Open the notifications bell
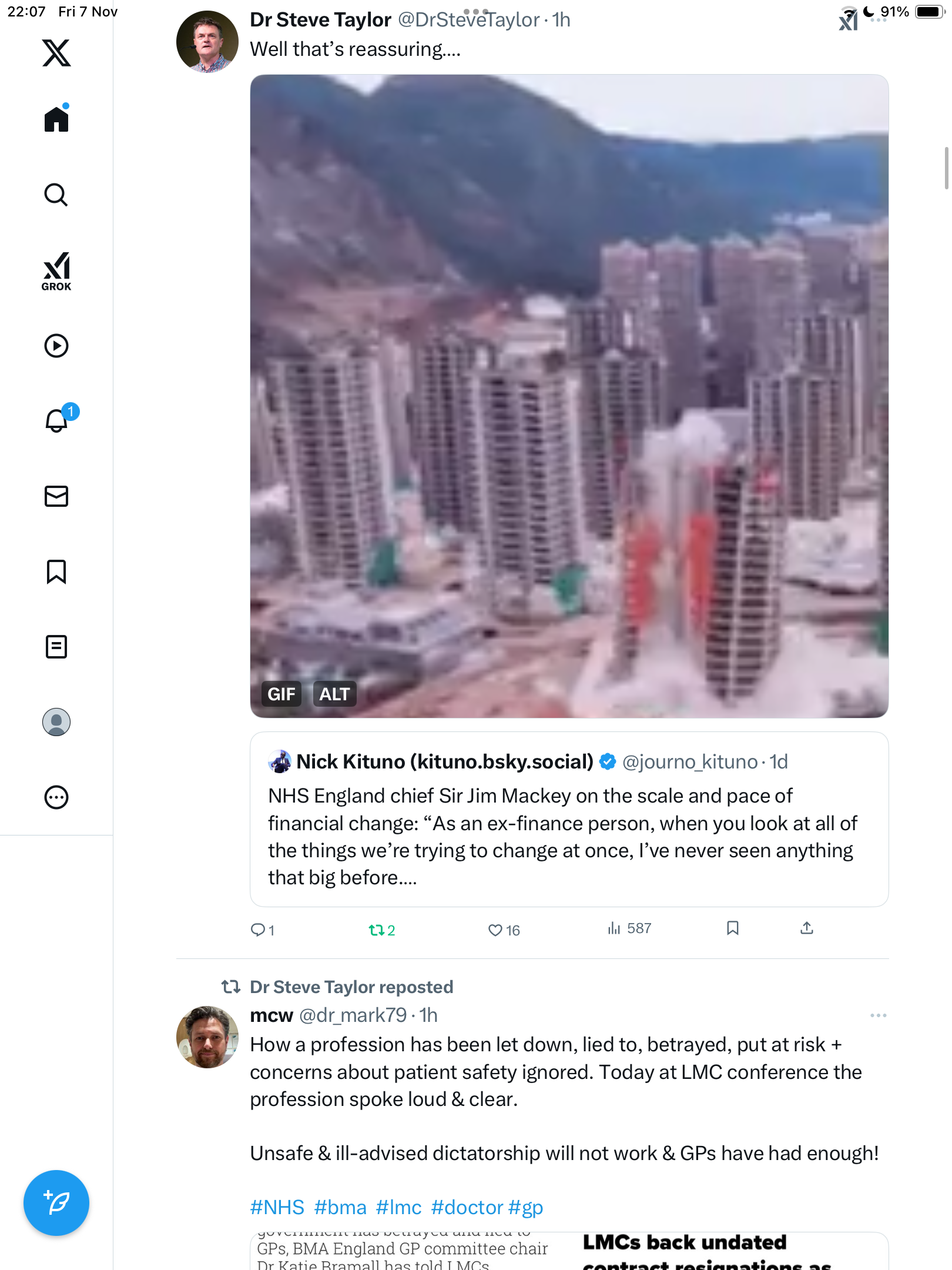 point(56,420)
